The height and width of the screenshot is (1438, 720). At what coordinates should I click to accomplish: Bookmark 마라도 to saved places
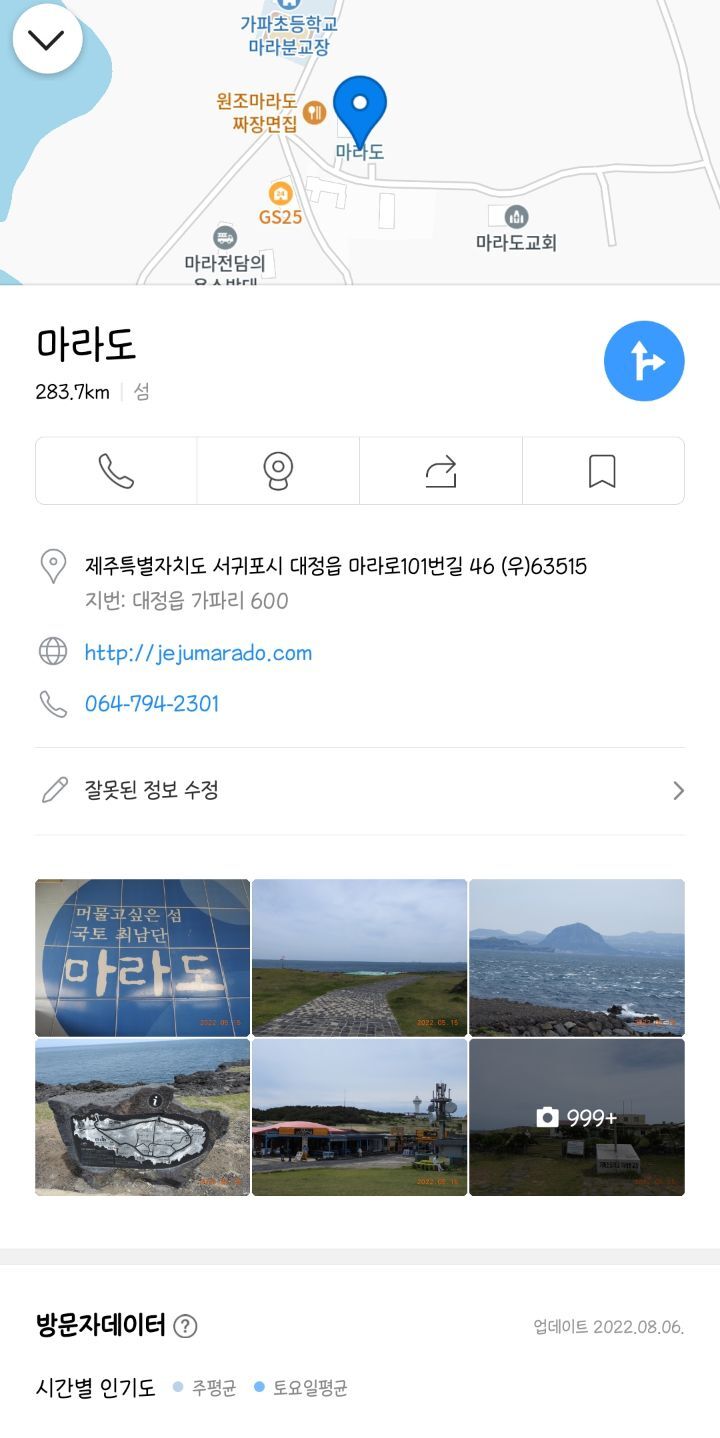[602, 471]
